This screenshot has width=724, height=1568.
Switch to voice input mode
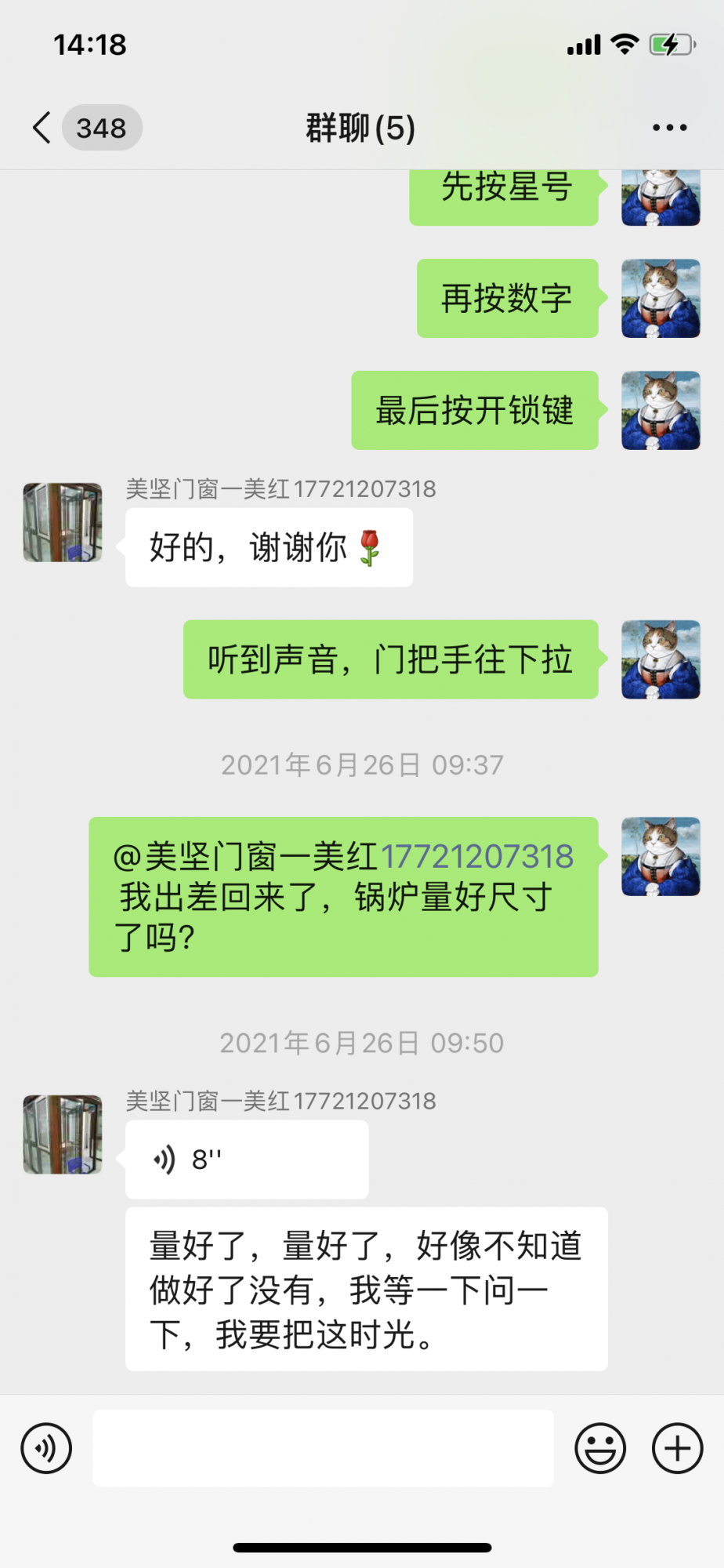click(47, 1448)
